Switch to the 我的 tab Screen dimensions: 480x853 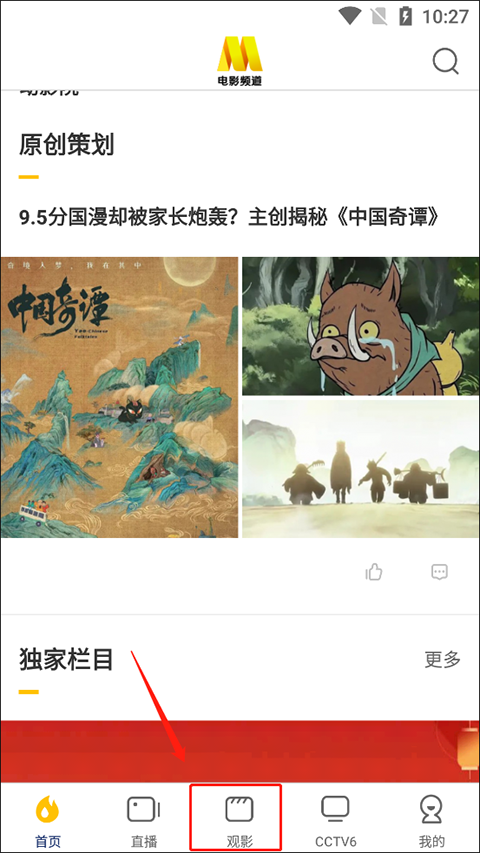[432, 819]
